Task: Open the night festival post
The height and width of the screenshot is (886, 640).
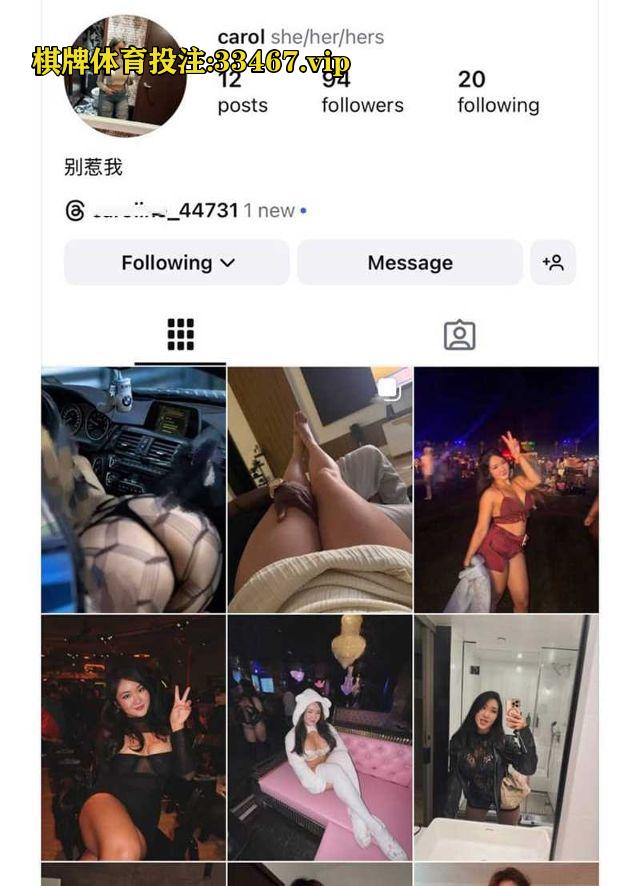Action: pos(506,489)
